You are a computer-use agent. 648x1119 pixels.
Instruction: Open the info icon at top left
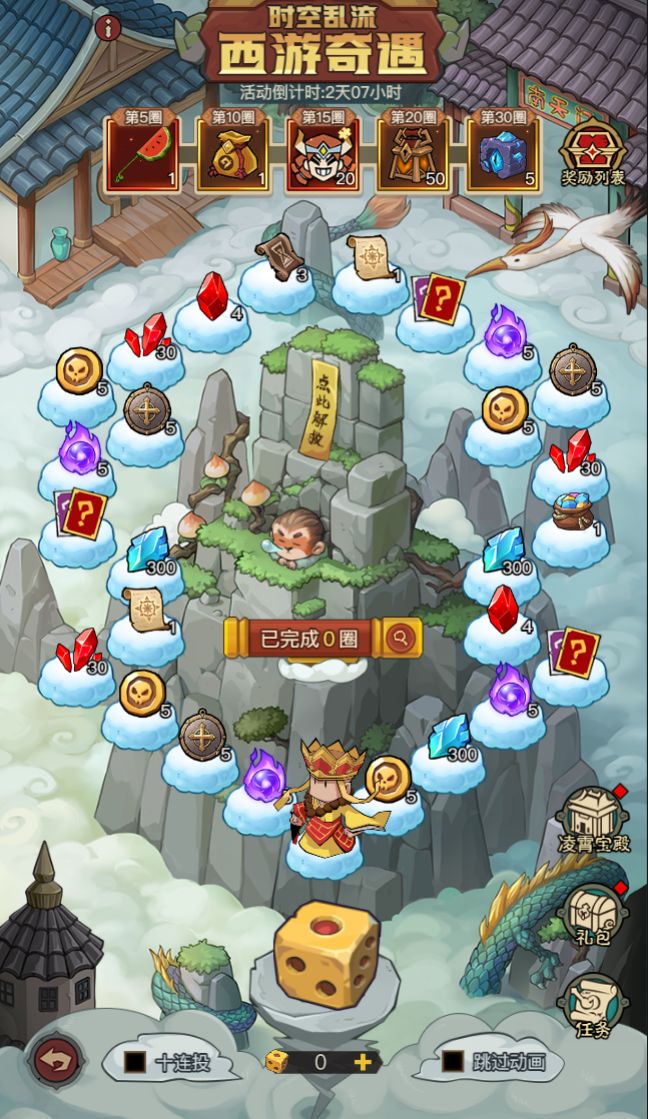107,28
